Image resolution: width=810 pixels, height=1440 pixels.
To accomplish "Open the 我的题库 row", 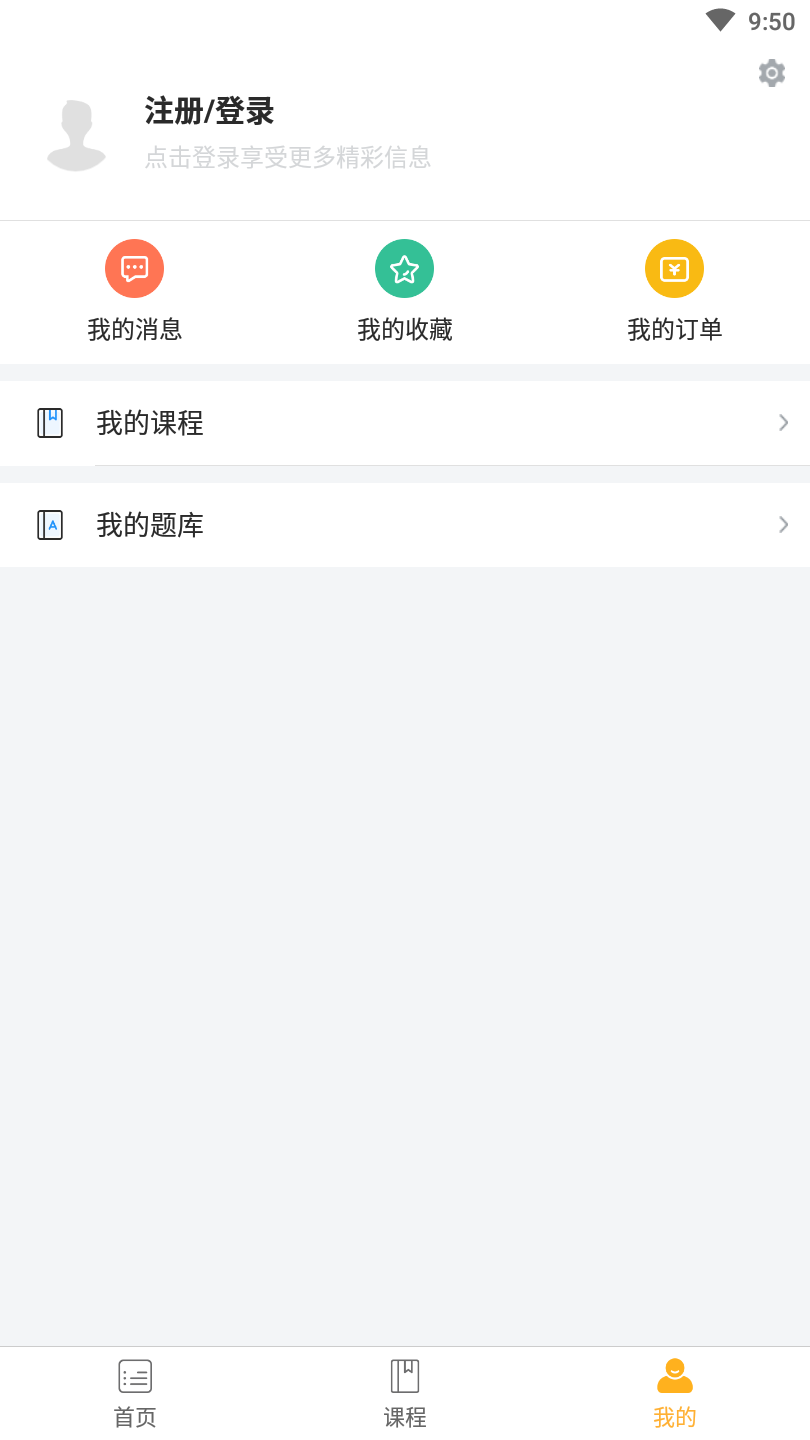I will 405,525.
